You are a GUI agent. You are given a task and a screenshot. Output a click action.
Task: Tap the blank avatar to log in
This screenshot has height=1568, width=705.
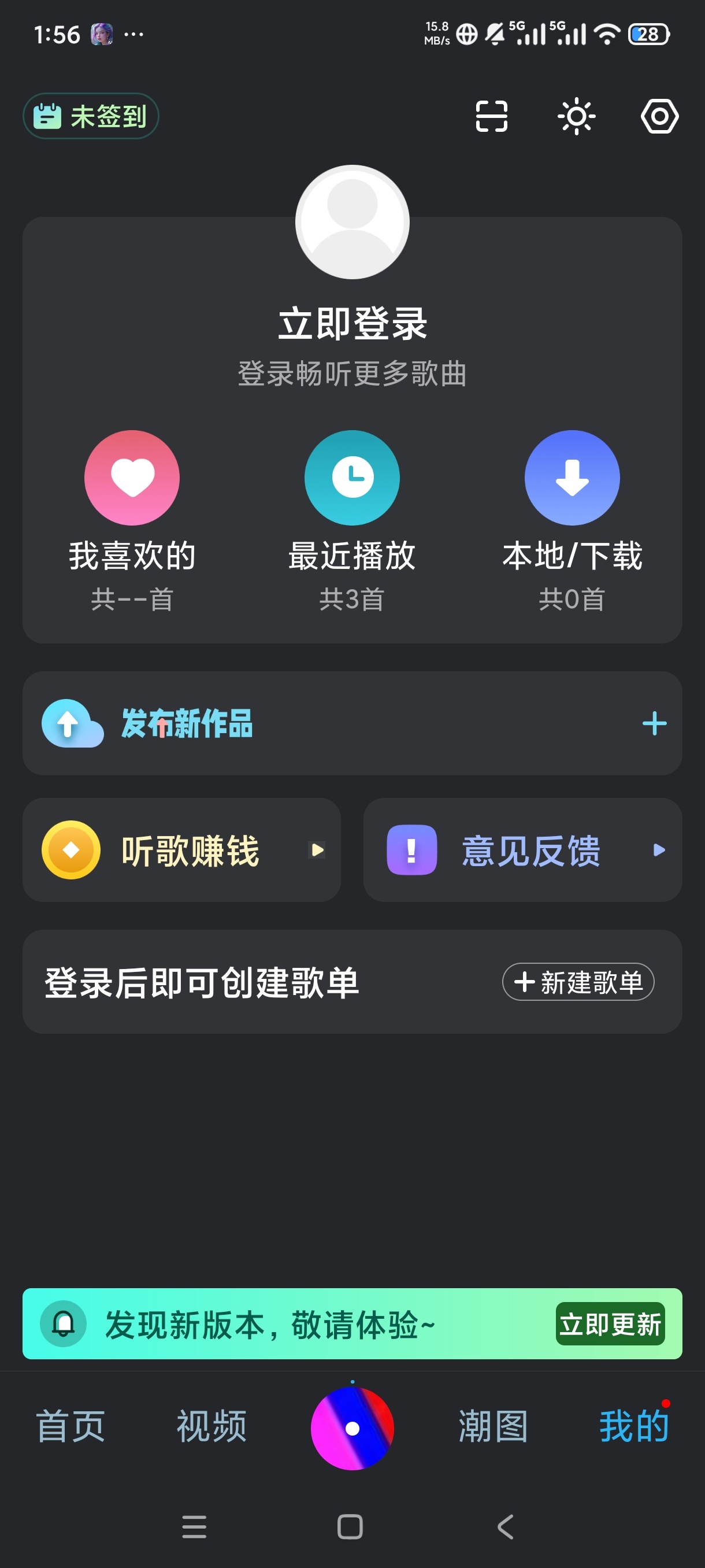point(352,222)
